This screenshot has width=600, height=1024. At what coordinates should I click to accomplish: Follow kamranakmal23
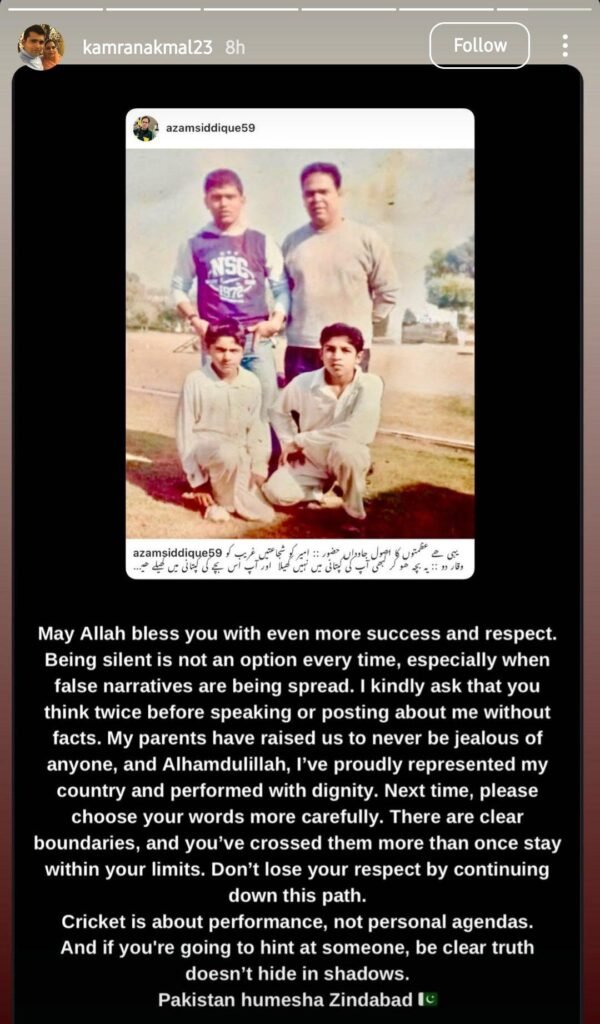479,46
